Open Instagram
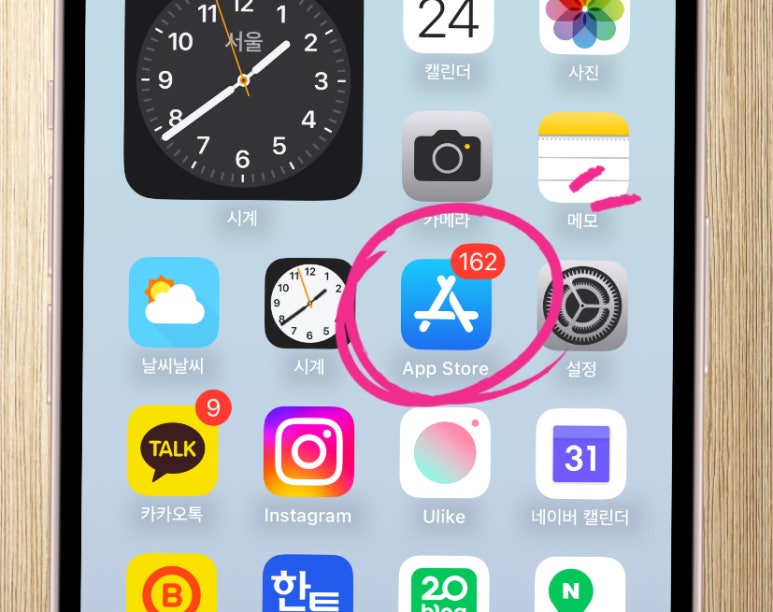Image resolution: width=773 pixels, height=612 pixels. coord(308,451)
